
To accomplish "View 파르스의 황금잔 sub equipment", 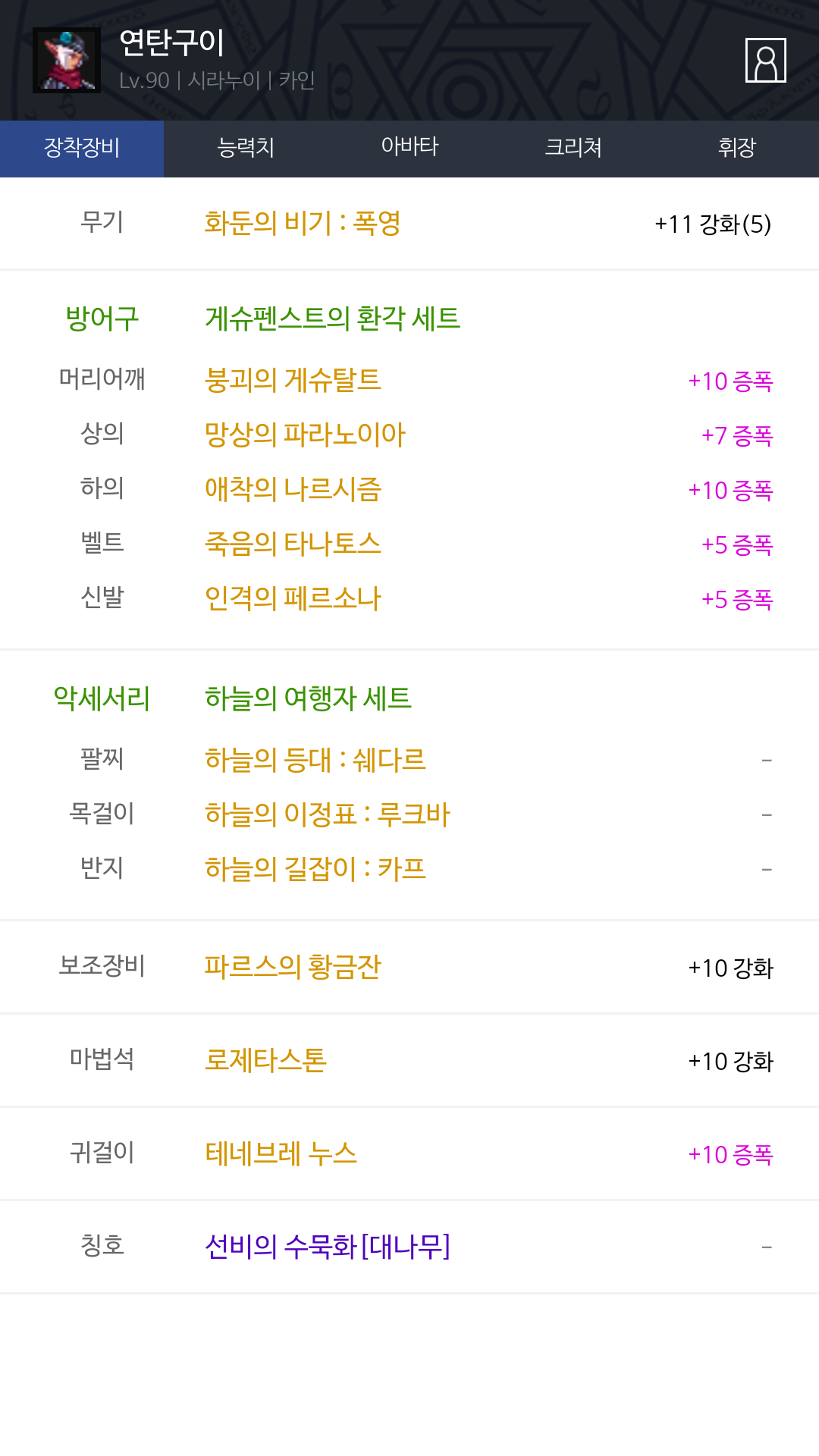I will (293, 967).
